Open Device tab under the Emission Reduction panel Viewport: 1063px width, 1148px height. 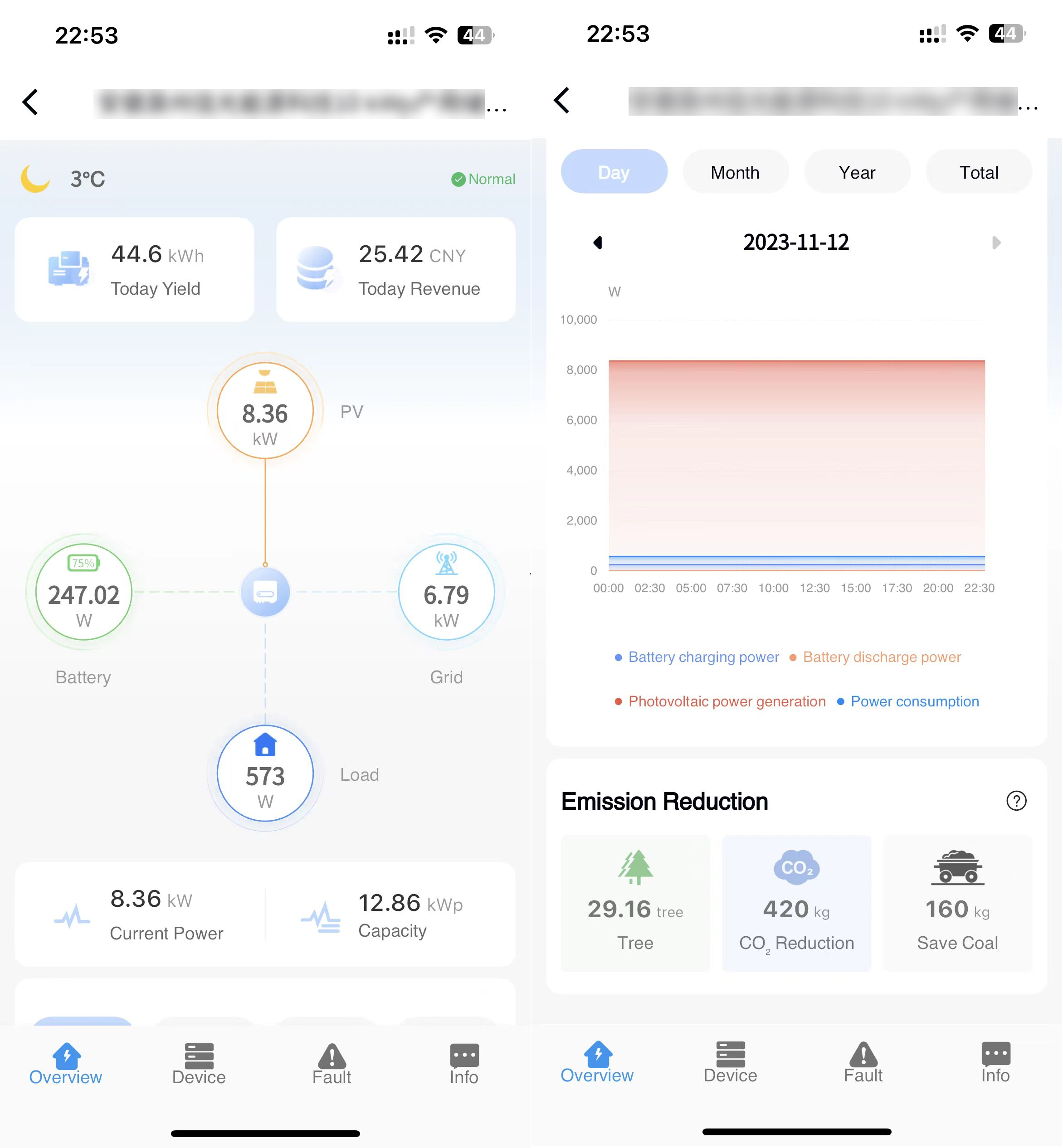(730, 1062)
